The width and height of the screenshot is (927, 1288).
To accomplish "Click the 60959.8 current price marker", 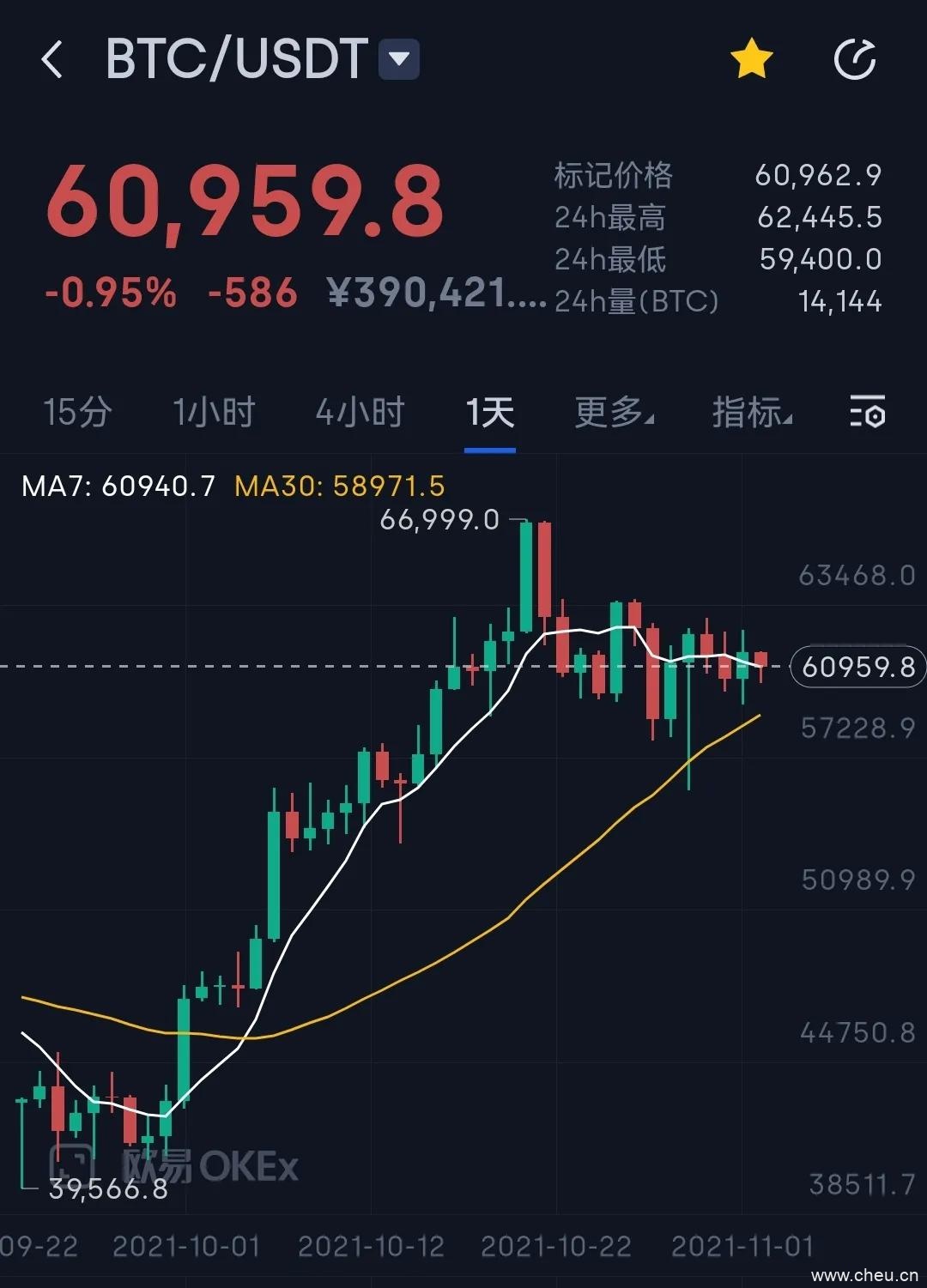I will (x=858, y=666).
